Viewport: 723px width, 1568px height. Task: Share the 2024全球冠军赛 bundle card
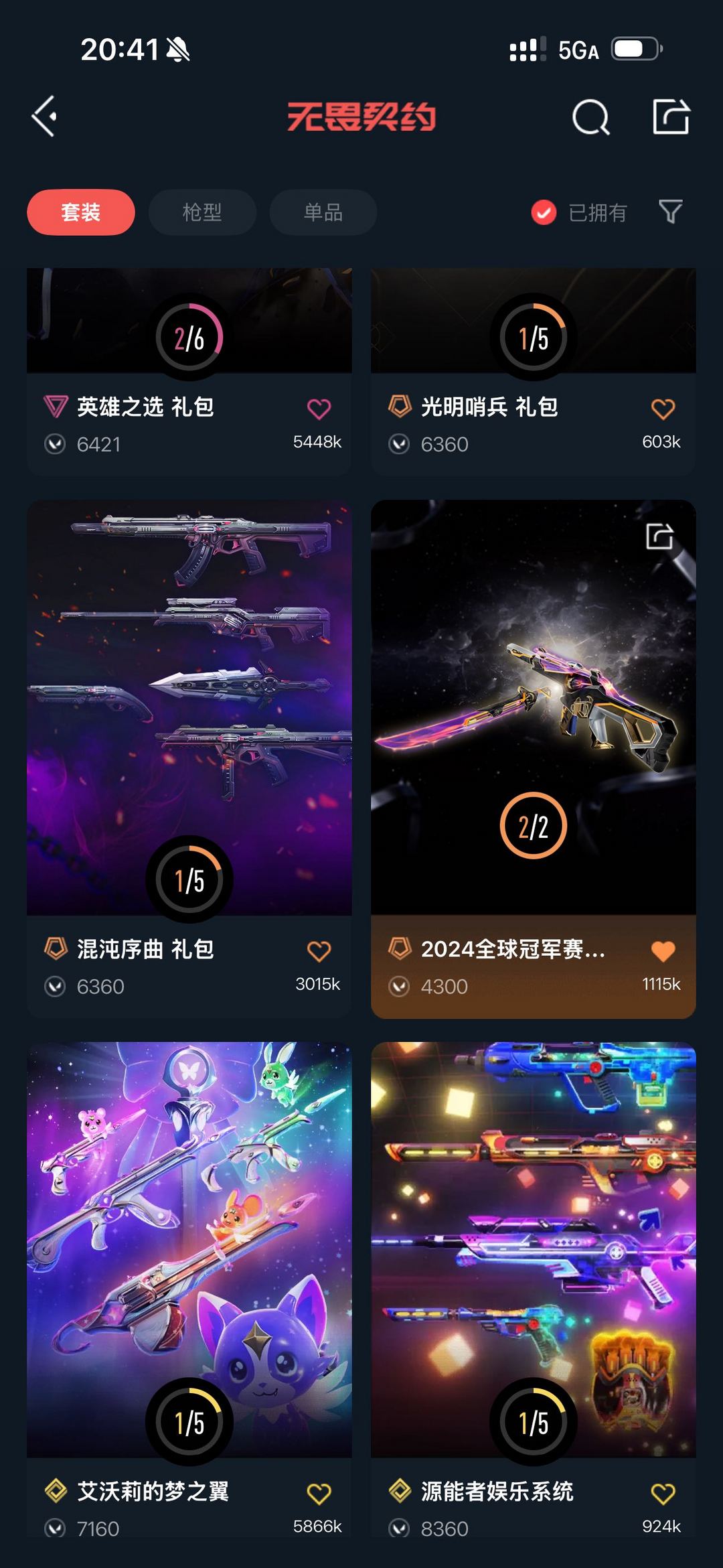pos(659,536)
